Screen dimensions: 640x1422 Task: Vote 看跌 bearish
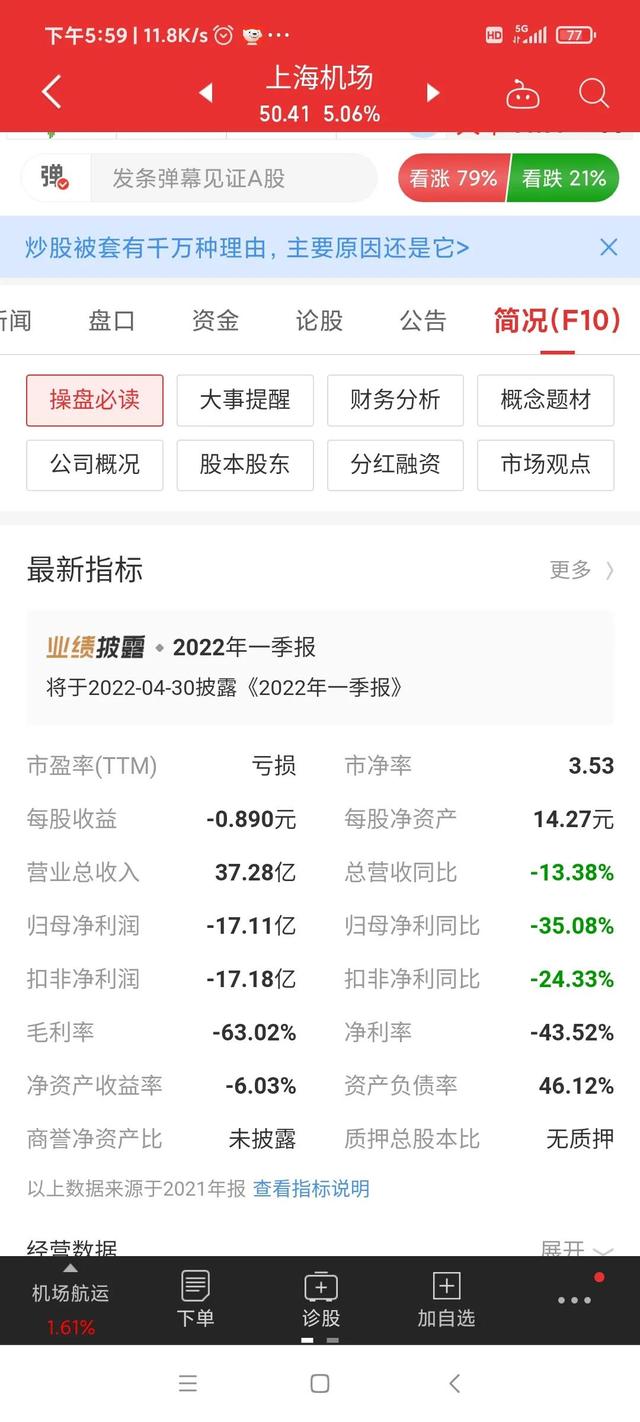tap(564, 178)
